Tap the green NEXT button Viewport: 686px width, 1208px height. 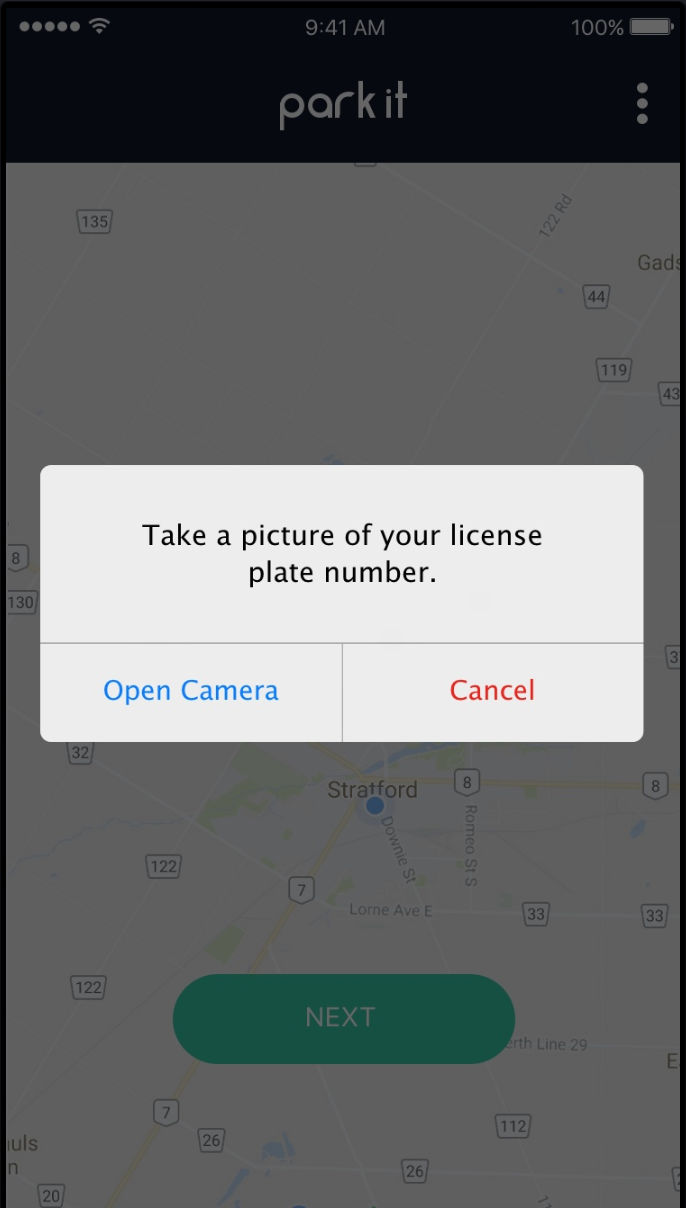(344, 1018)
